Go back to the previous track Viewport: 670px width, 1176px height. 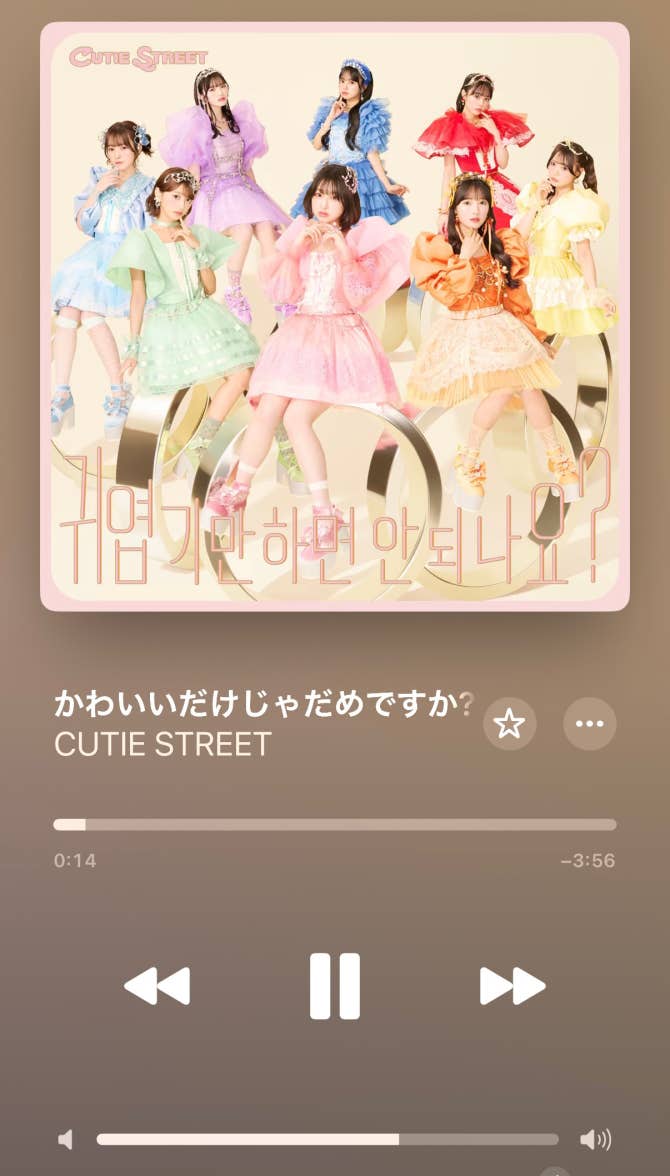(x=157, y=986)
